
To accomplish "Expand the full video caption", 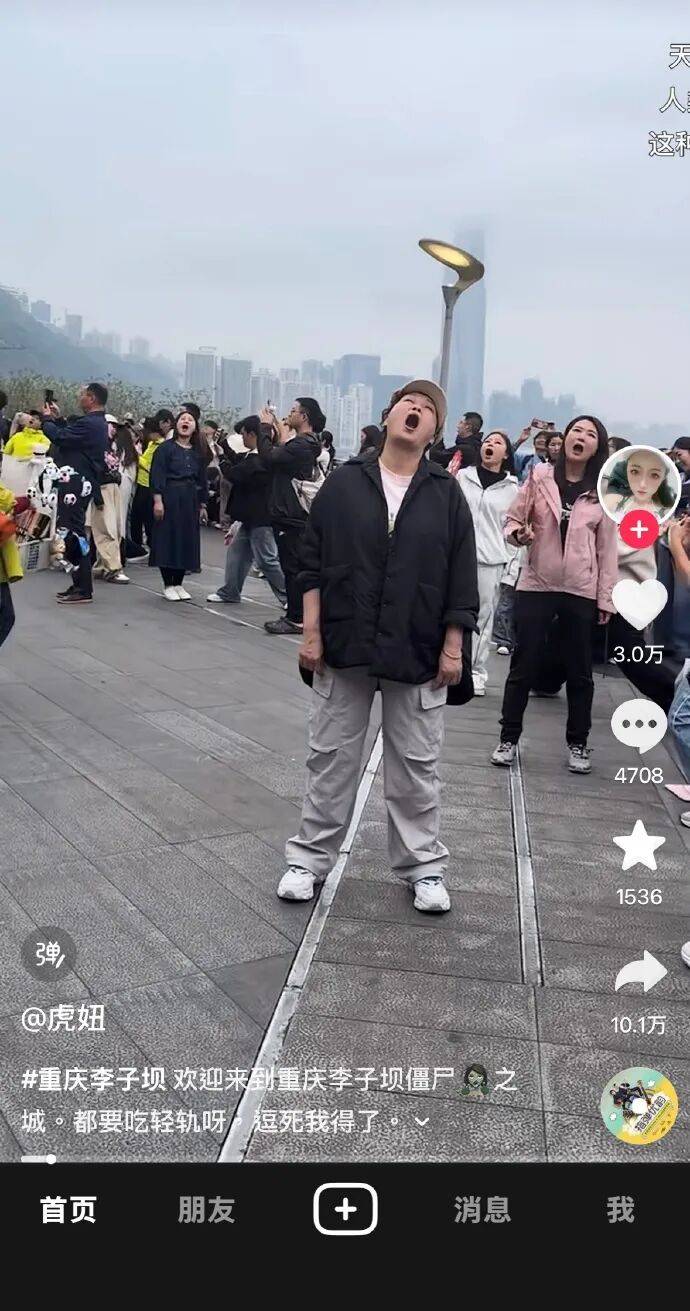I will pyautogui.click(x=422, y=1122).
